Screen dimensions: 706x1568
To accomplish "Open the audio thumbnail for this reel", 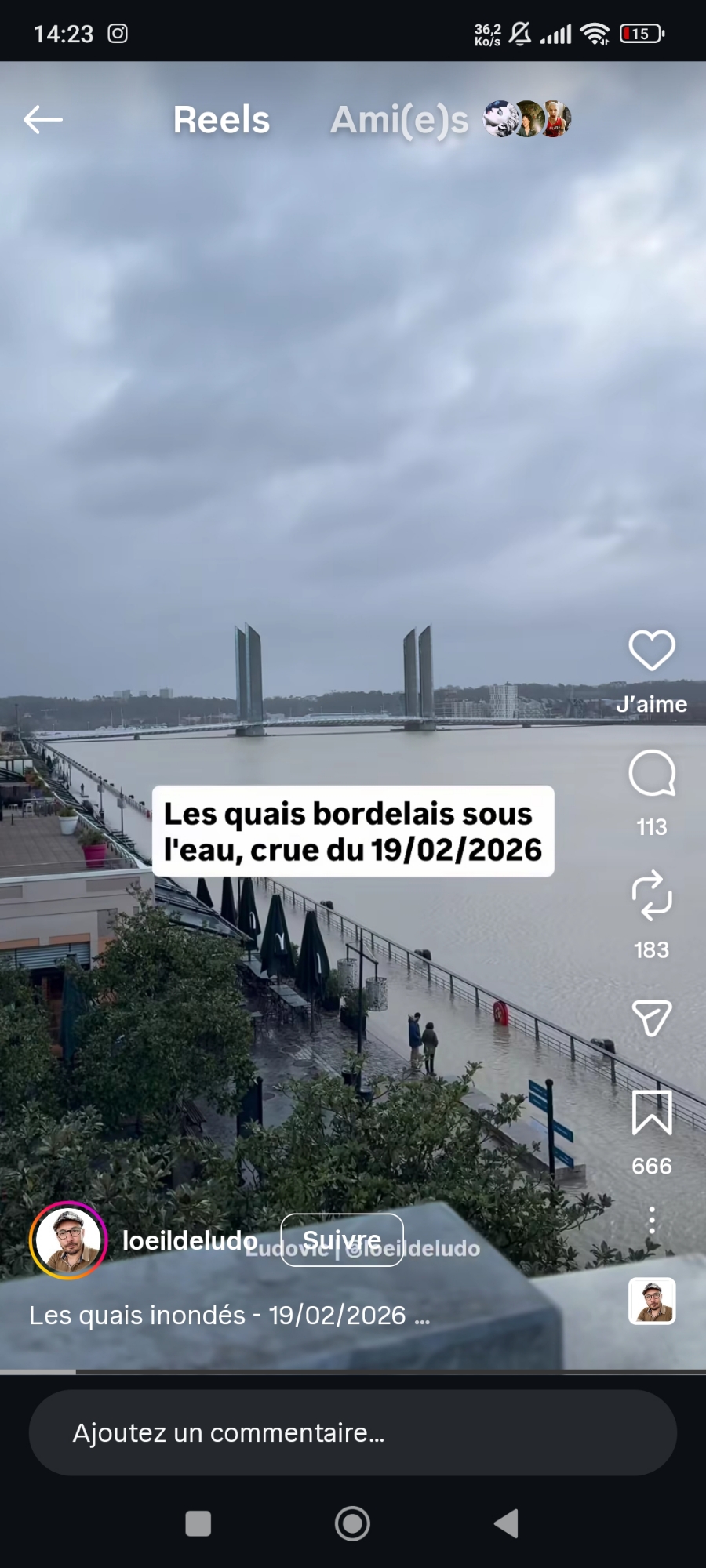I will tap(652, 1301).
